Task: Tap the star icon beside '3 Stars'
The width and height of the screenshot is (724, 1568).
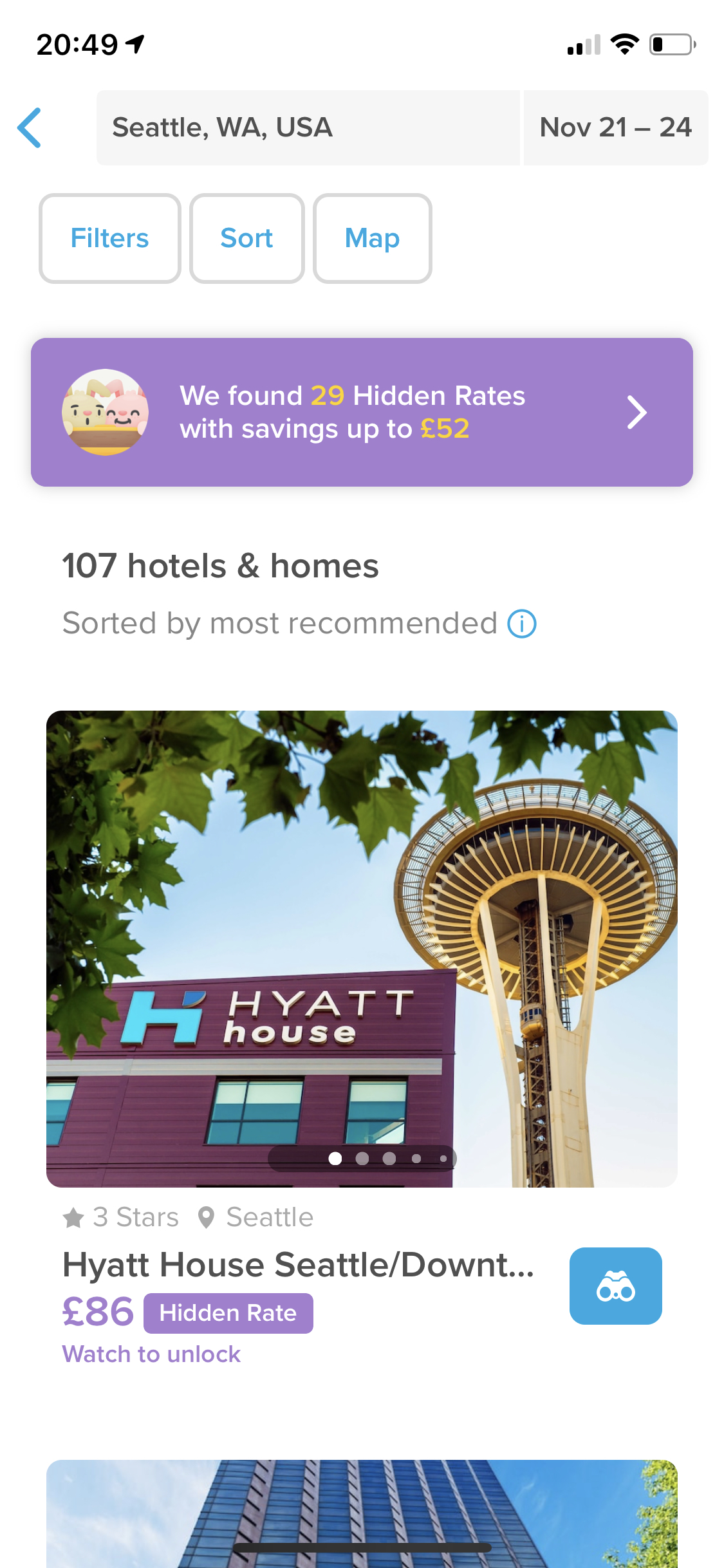Action: click(x=74, y=1216)
